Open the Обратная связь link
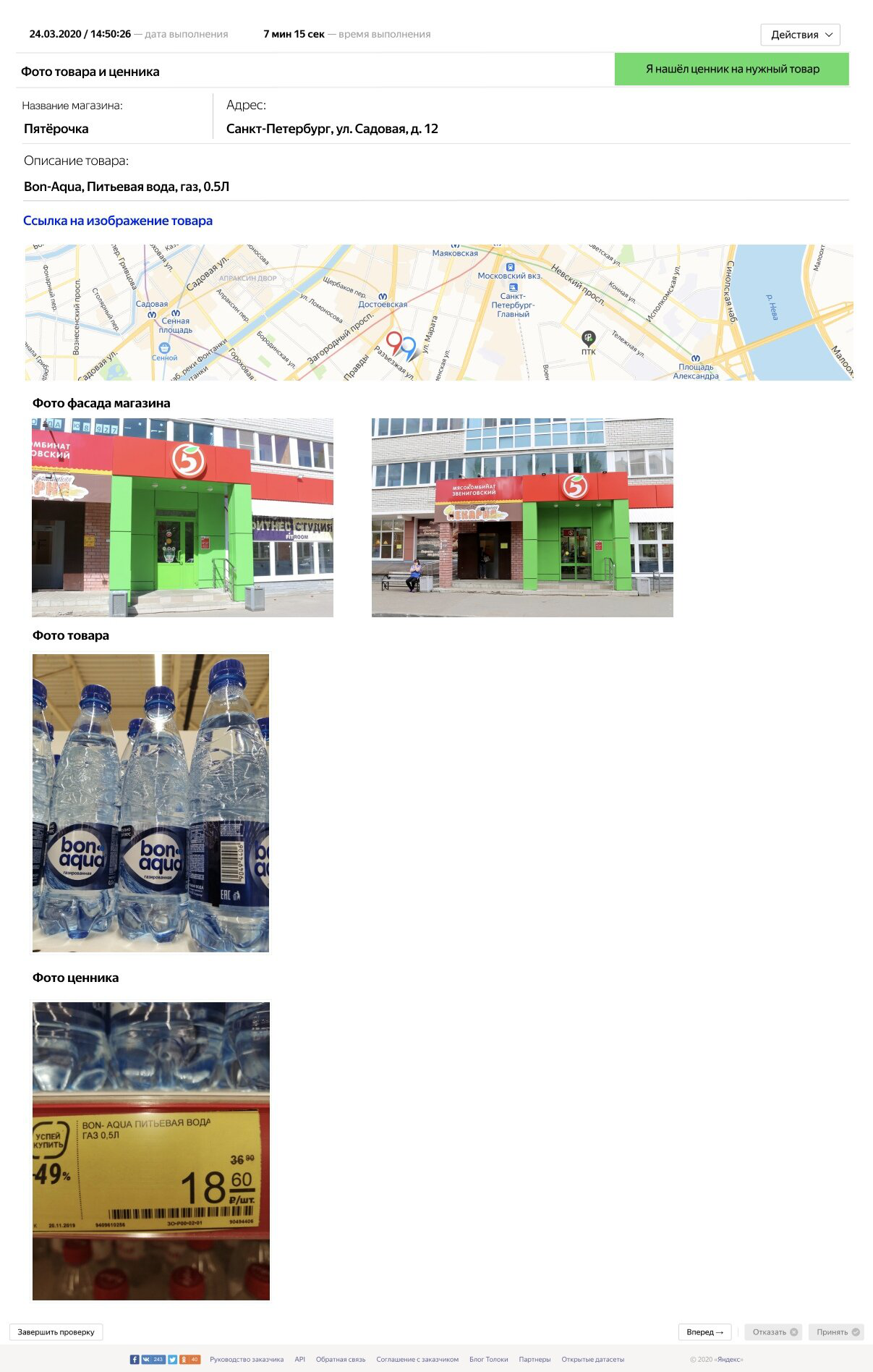The height and width of the screenshot is (1372, 873). pos(341,1360)
